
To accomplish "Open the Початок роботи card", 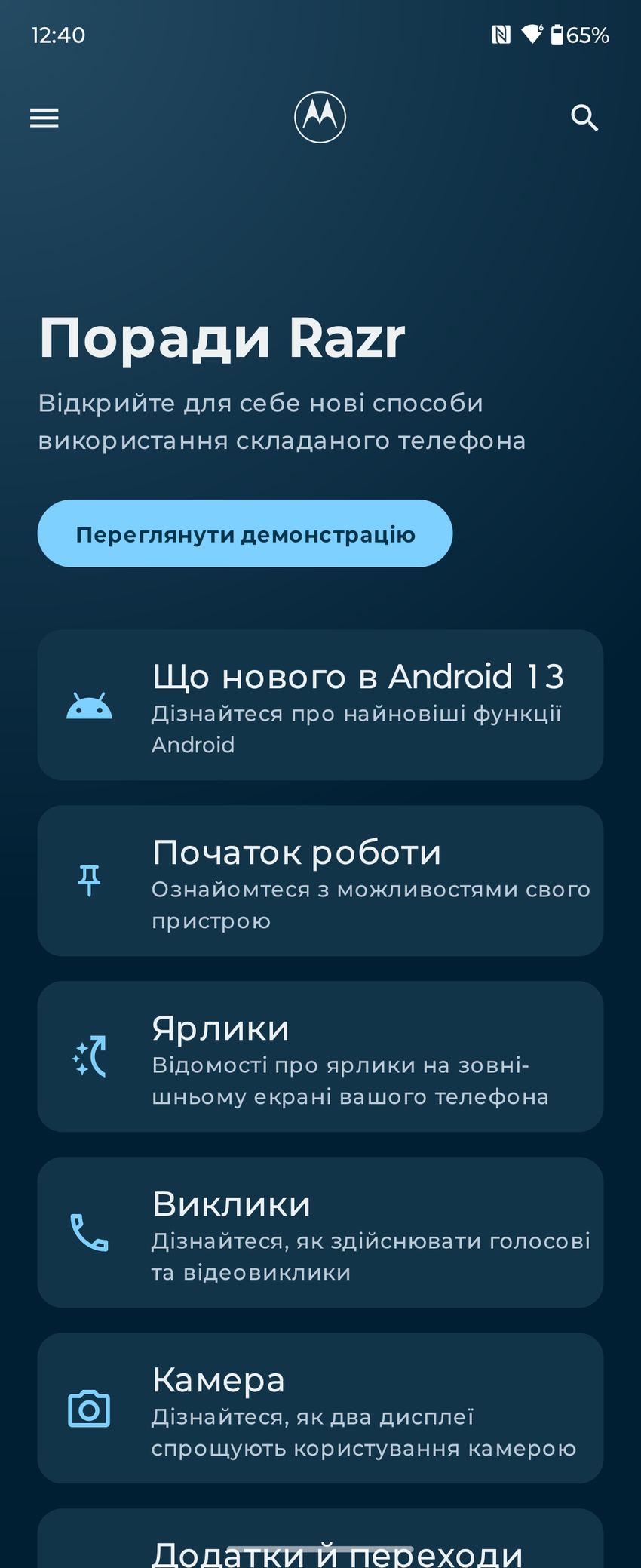I will [320, 881].
